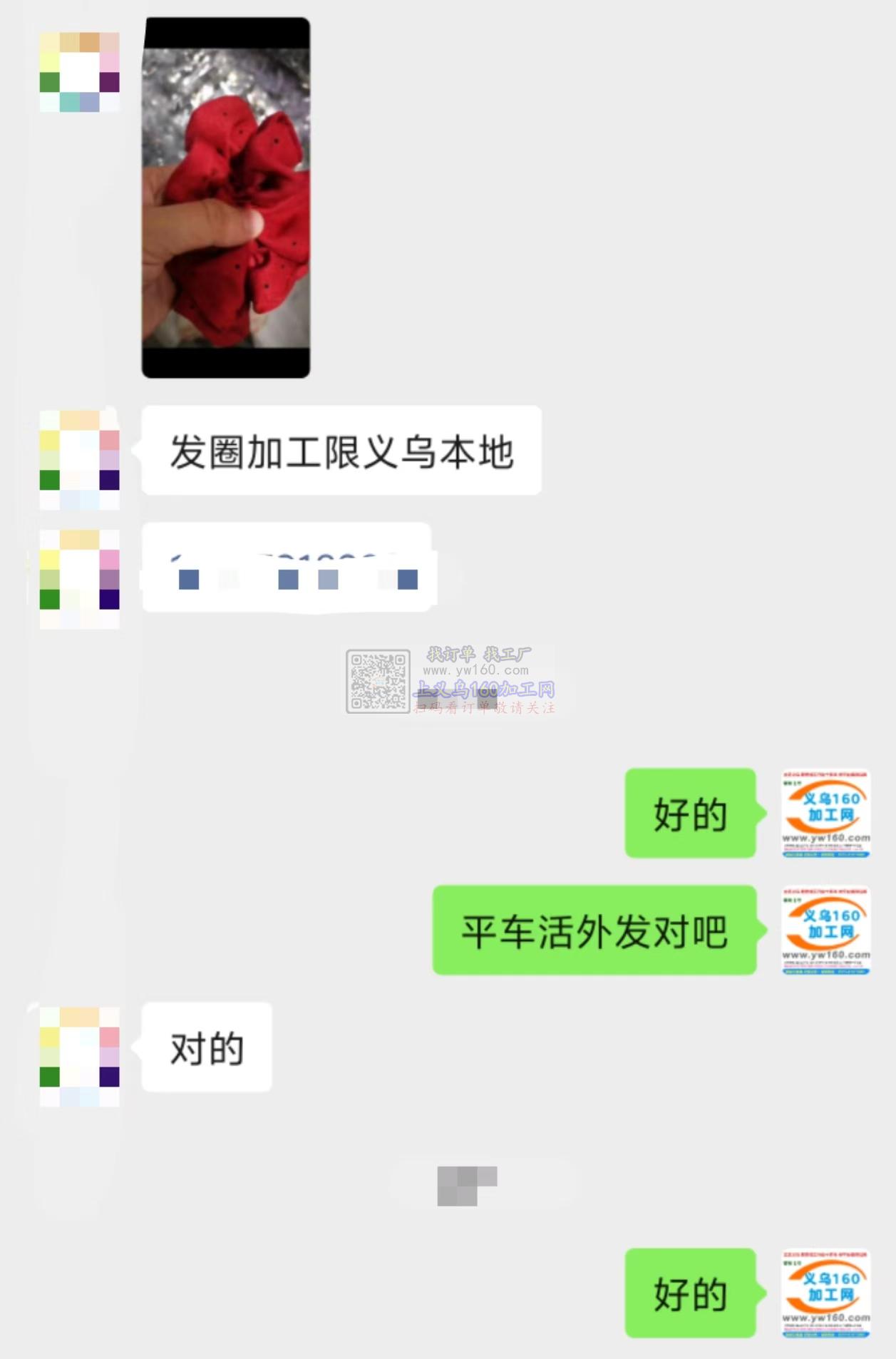
Task: Open sender avatar beside 发圈加工限义乌本地
Action: pos(79,459)
